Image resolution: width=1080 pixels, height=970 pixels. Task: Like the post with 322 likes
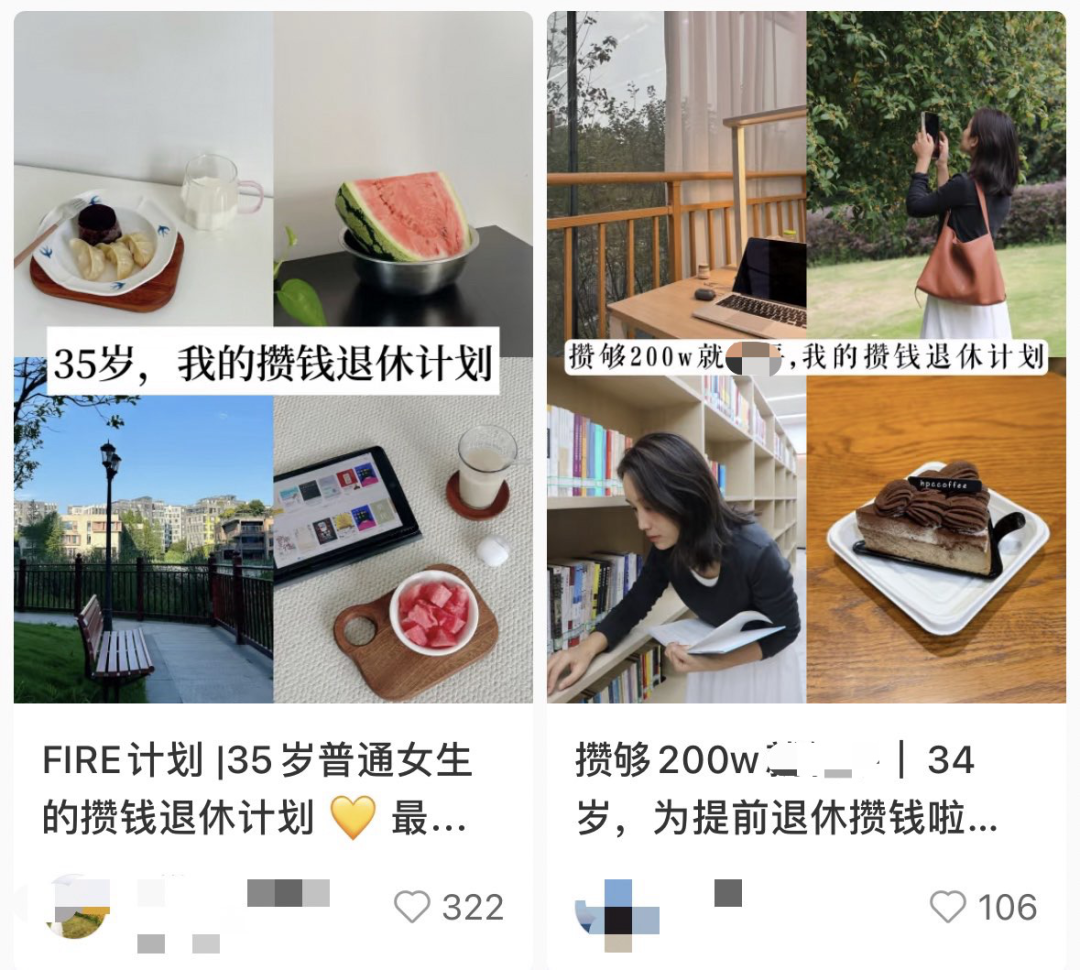click(x=412, y=907)
